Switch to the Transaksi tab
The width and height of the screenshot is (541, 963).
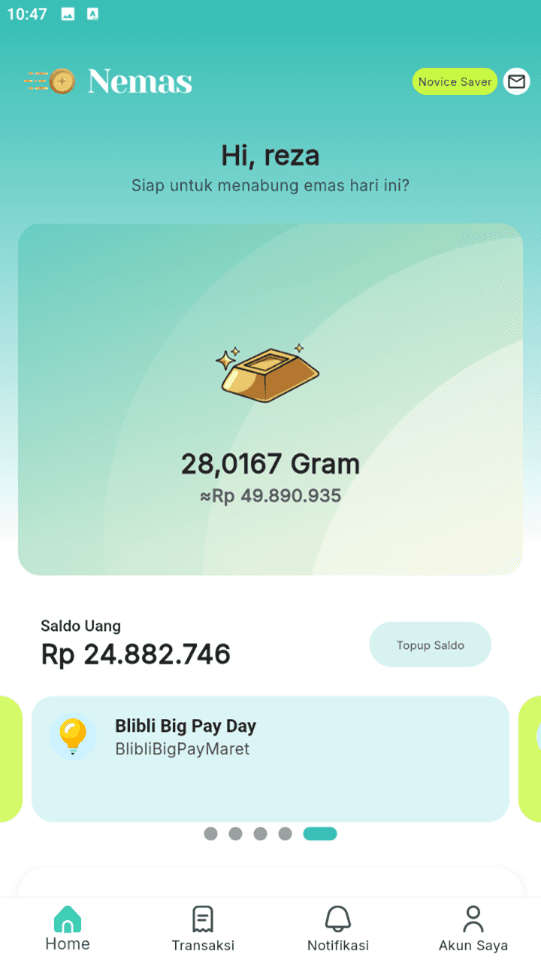pos(203,928)
